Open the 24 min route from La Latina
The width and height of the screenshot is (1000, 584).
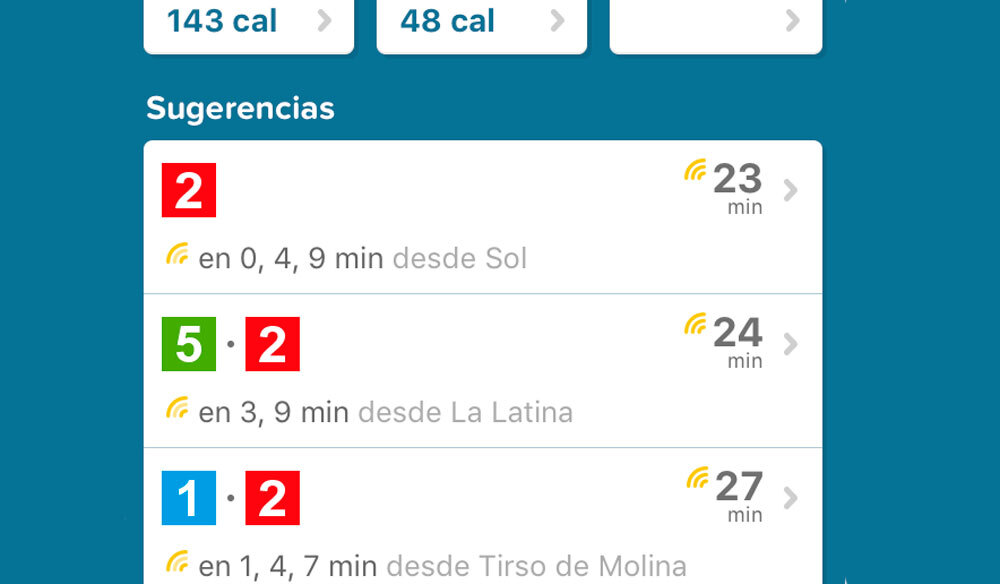pyautogui.click(x=482, y=371)
